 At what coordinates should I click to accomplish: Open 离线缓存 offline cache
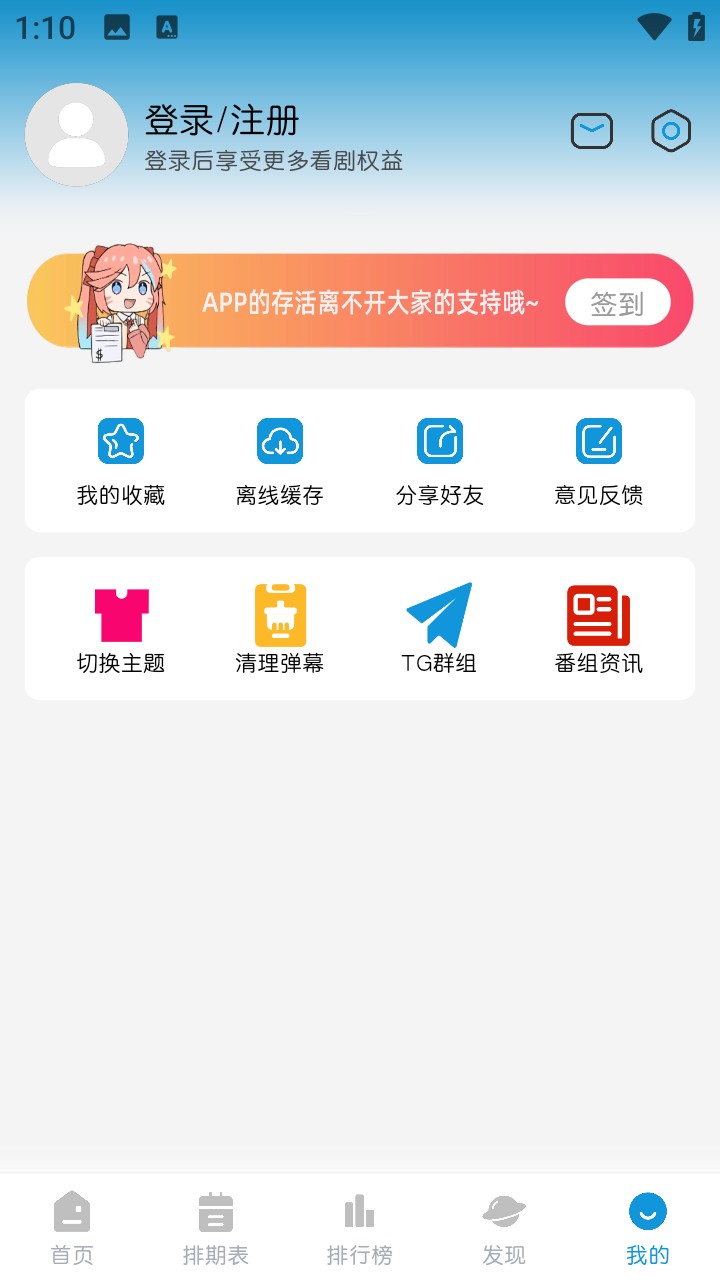[x=280, y=460]
